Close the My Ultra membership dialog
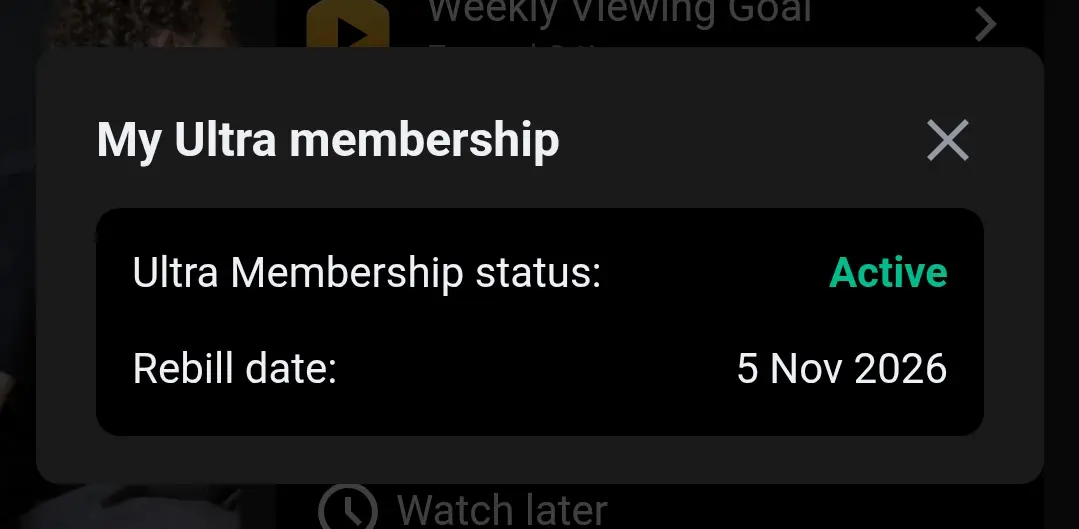The width and height of the screenshot is (1079, 529). 948,140
